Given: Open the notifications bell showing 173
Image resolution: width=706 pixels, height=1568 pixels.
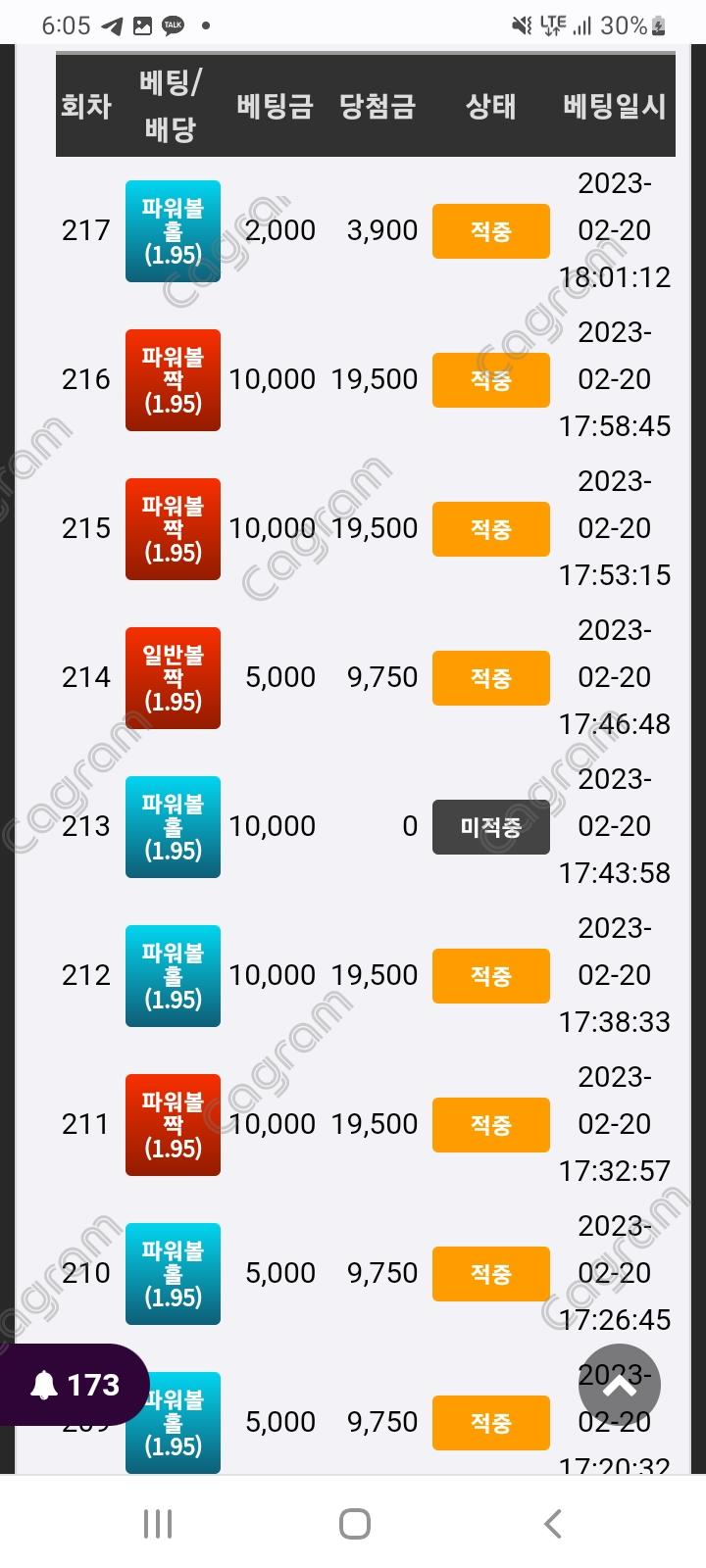Looking at the screenshot, I should point(75,1385).
